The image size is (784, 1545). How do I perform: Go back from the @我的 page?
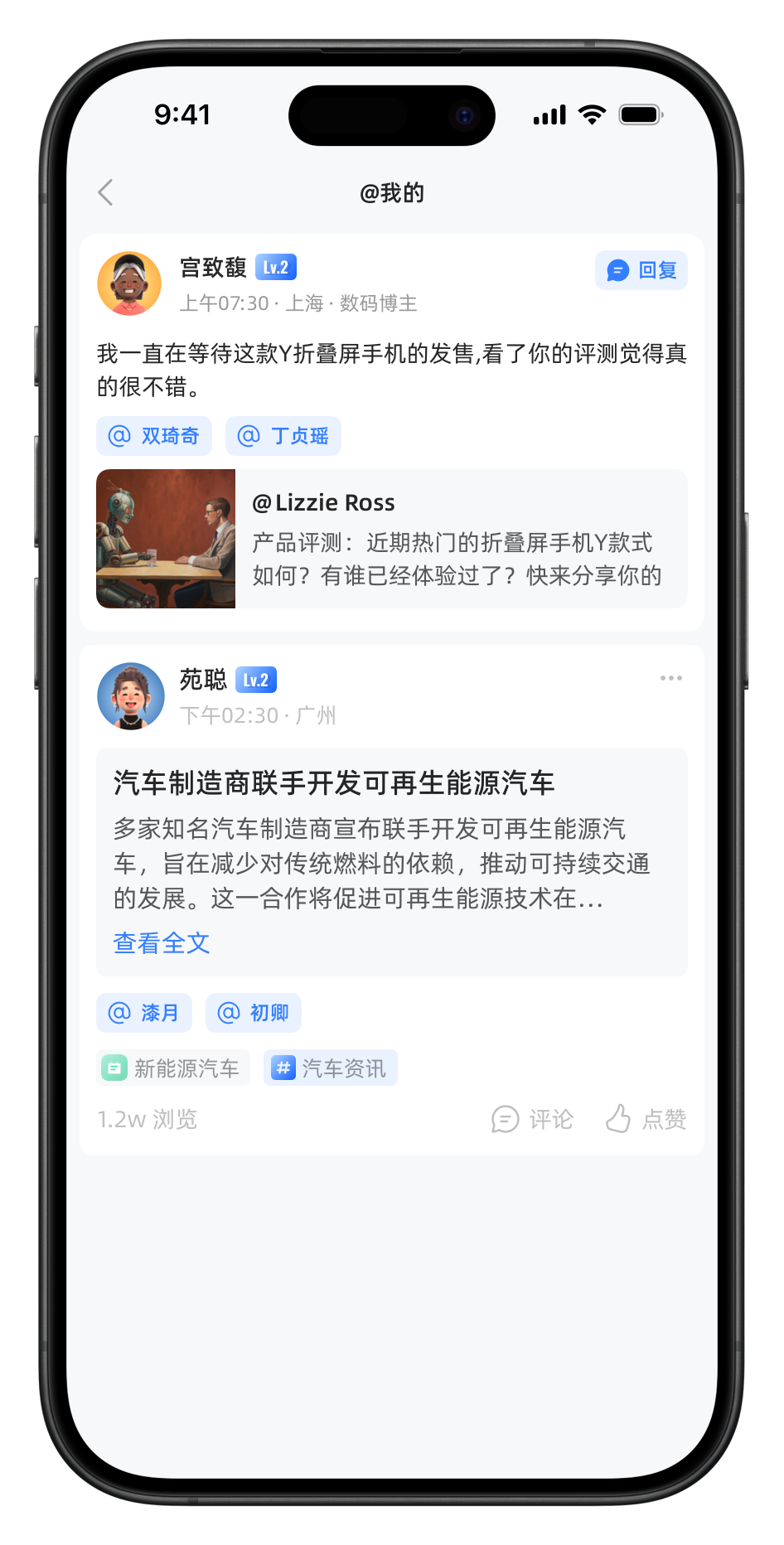105,192
